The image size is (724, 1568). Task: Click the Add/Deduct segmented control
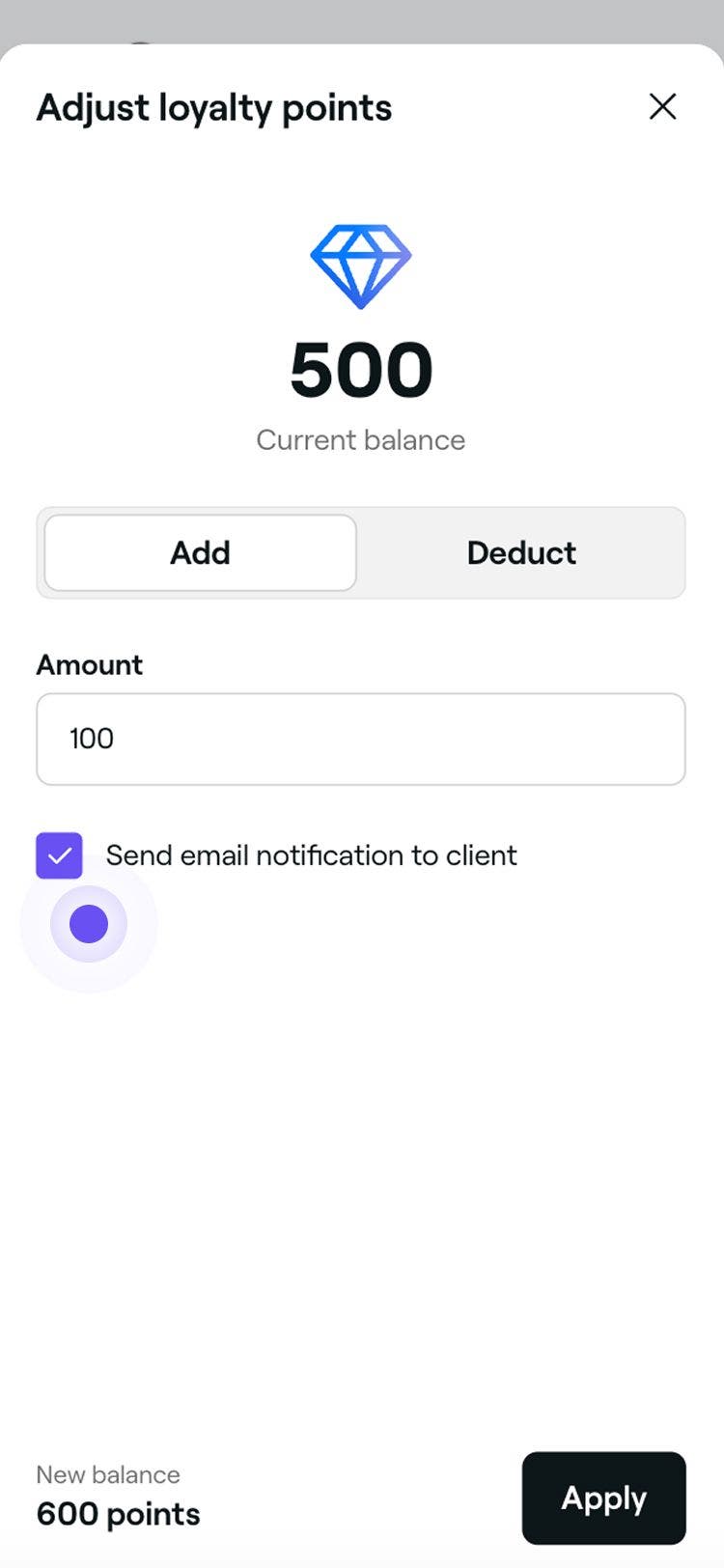(361, 552)
